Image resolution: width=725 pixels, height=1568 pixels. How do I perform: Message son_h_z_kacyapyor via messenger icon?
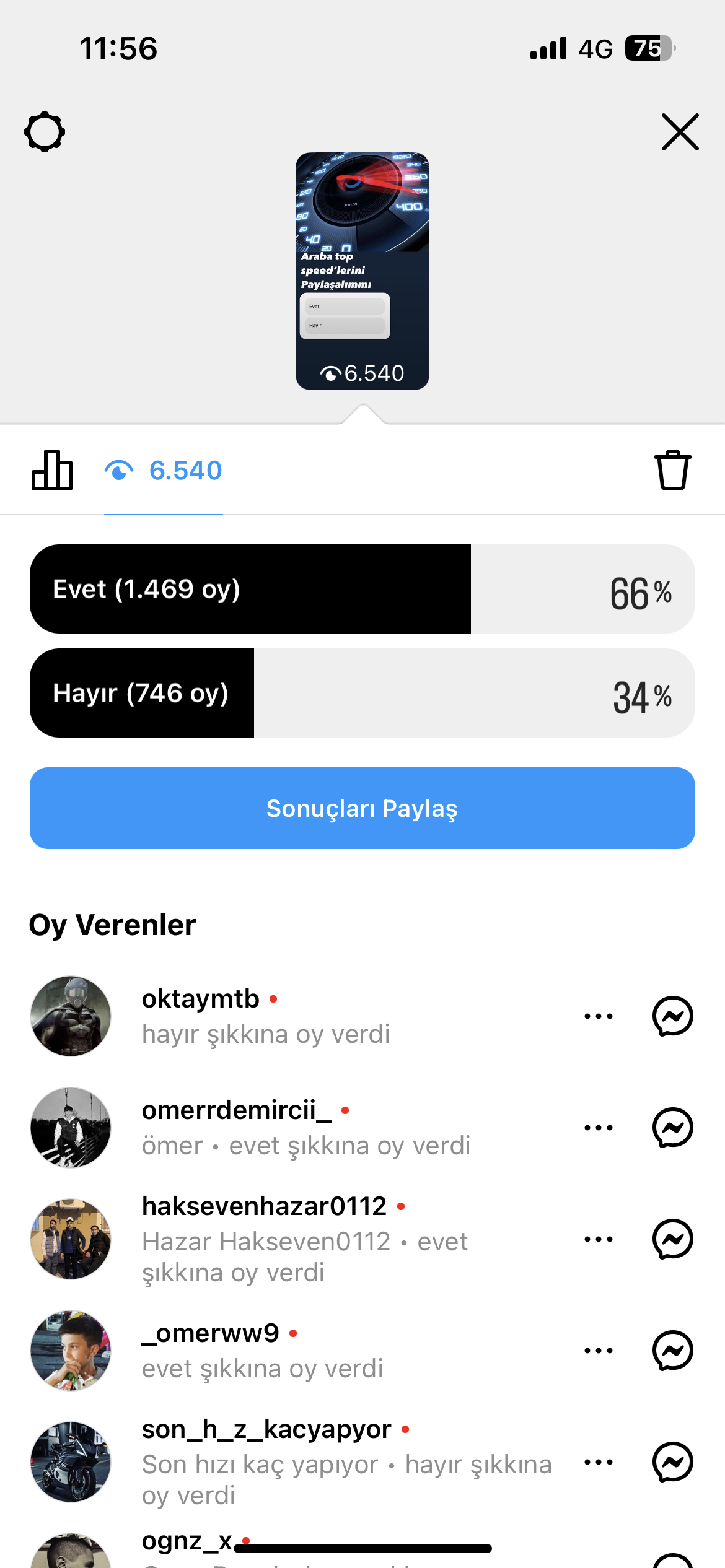click(673, 1462)
